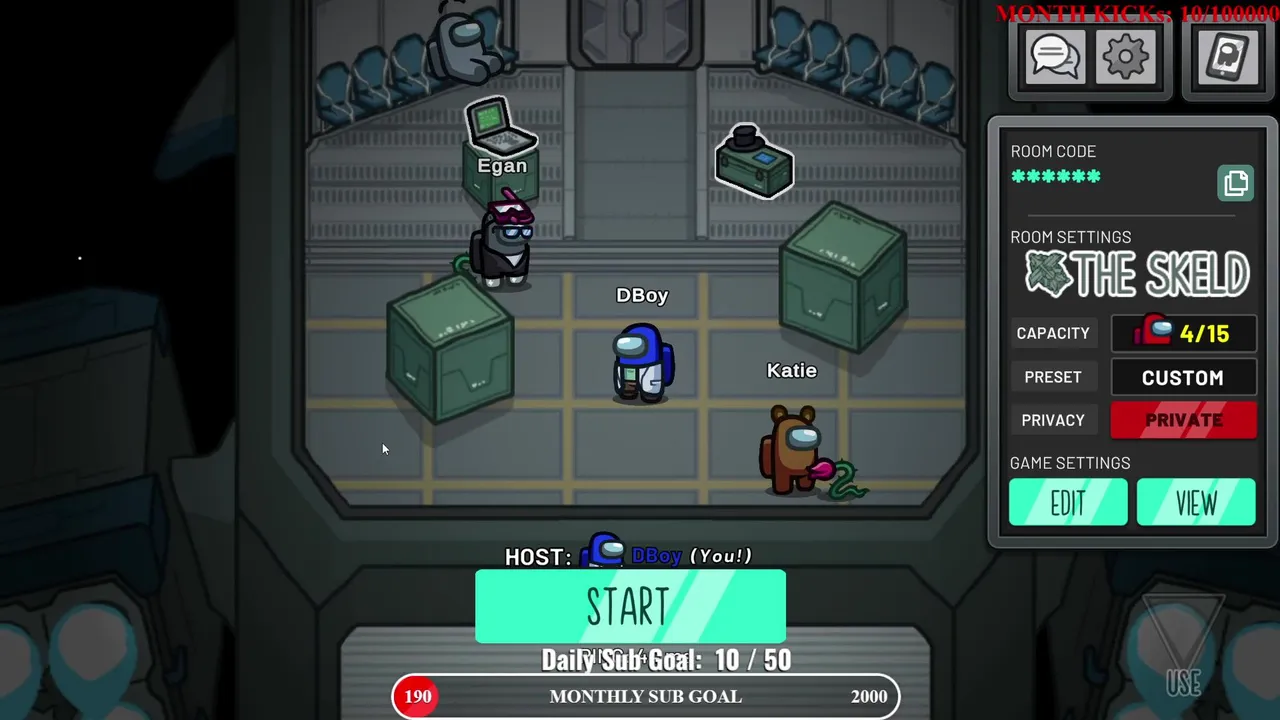
Task: Open the friends list icon
Action: point(1229,58)
